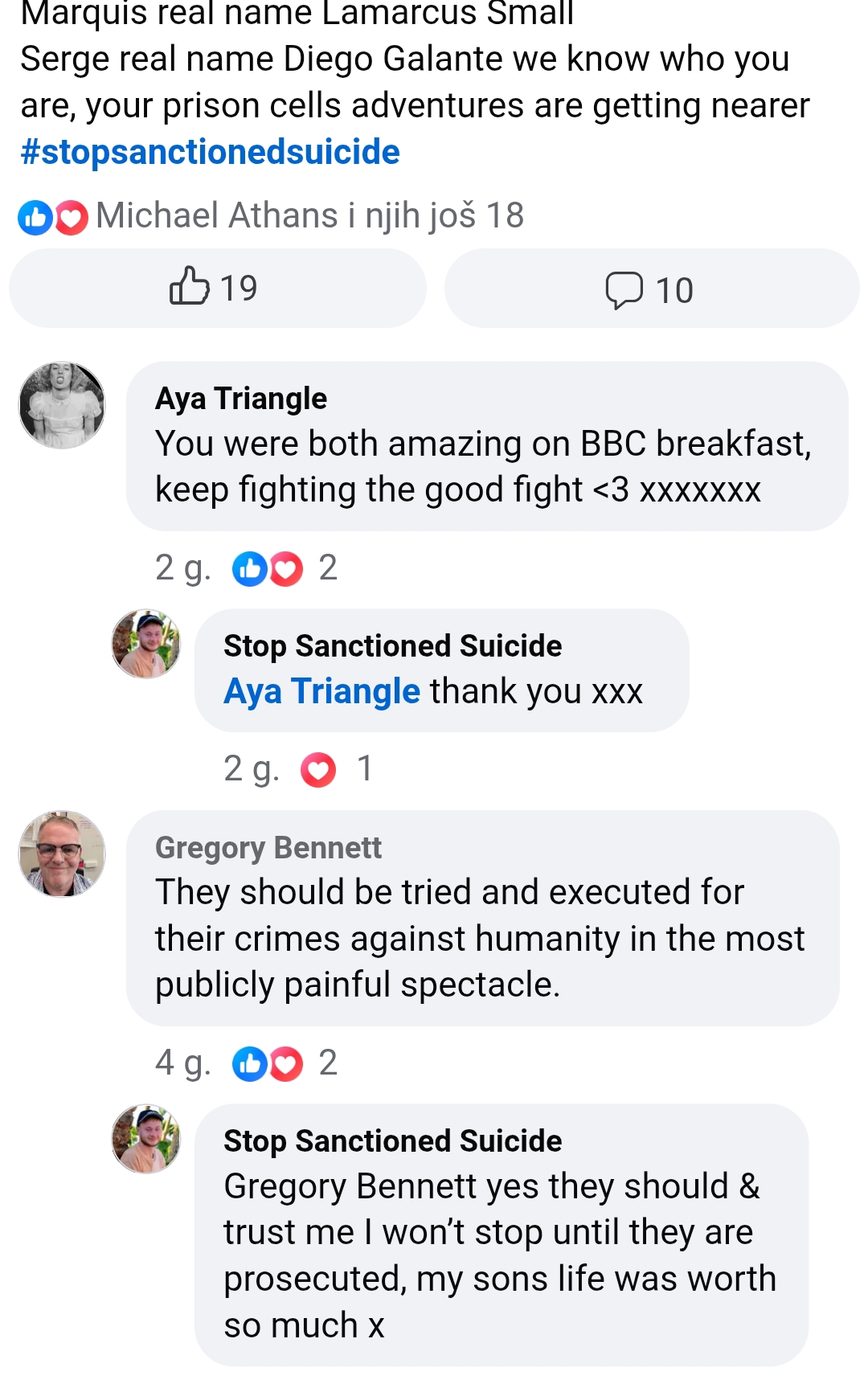Like the post with 19 likes
The width and height of the screenshot is (868, 1388).
tap(215, 288)
